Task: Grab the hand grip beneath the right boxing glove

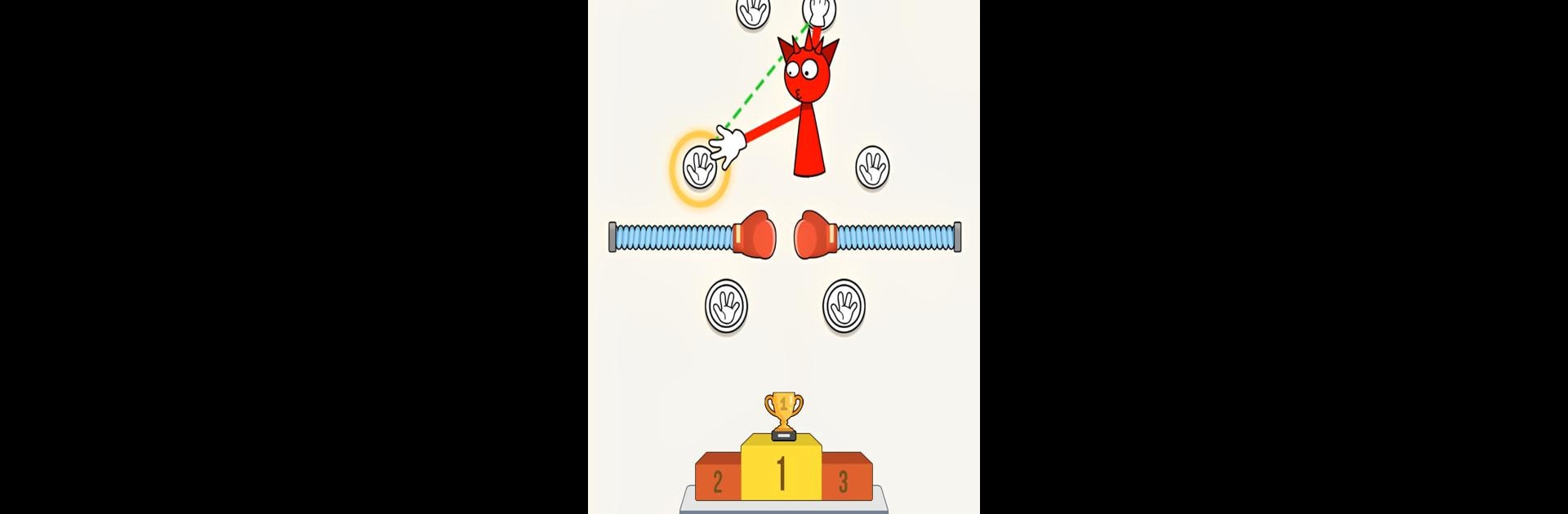Action: (x=844, y=306)
